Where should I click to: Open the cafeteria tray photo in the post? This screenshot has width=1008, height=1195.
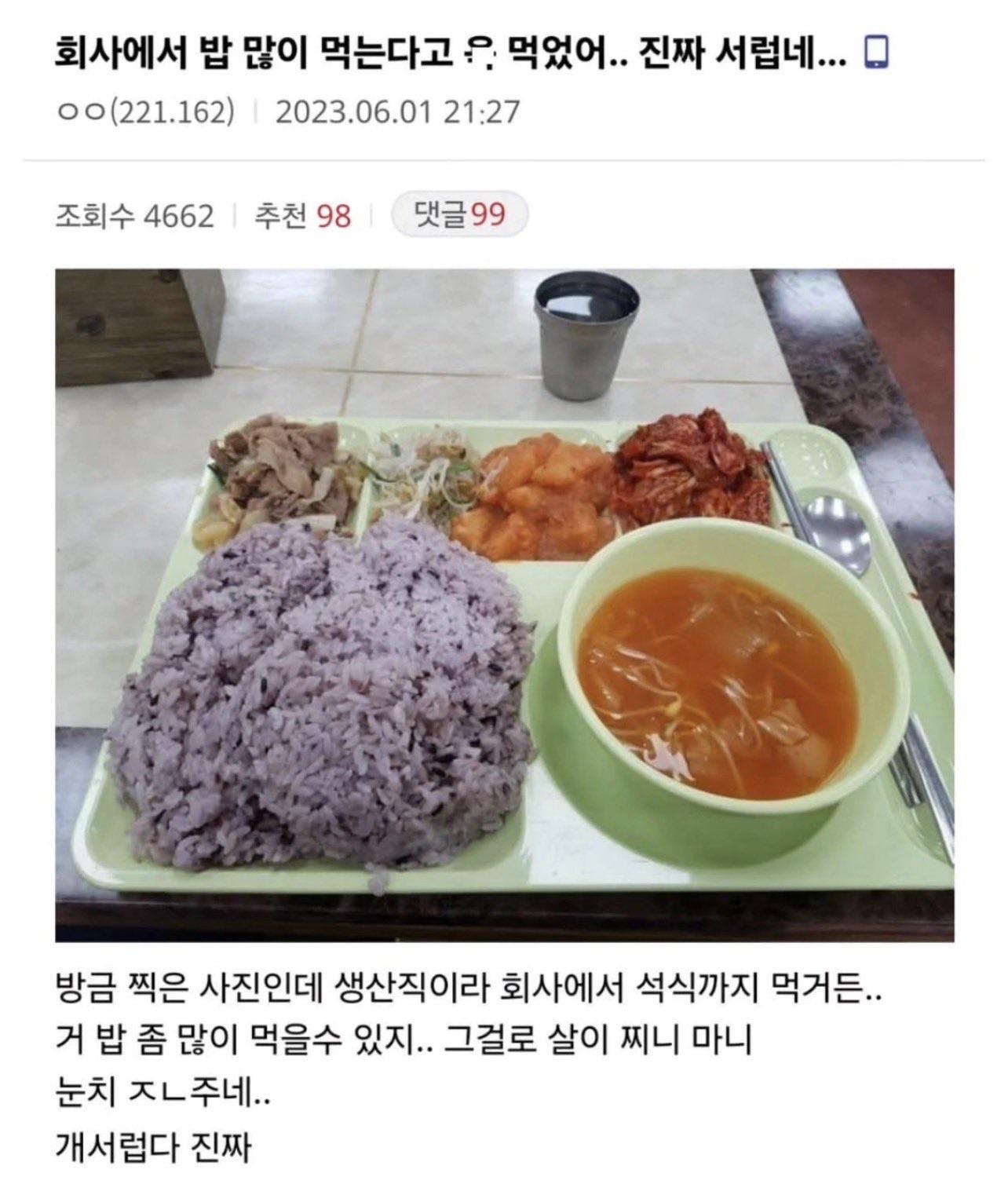click(x=504, y=605)
